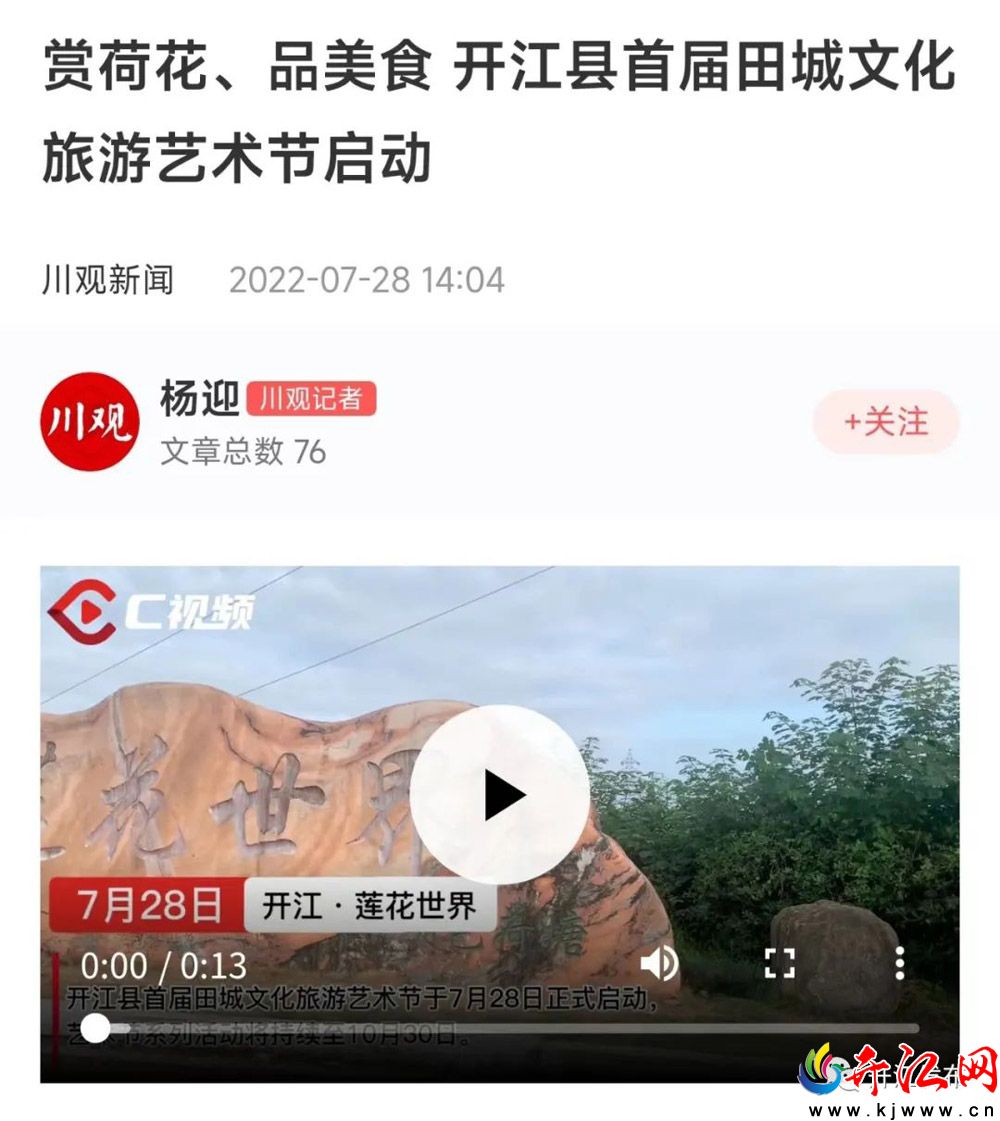Open the video overflow menu
The image size is (1000, 1121).
[900, 963]
